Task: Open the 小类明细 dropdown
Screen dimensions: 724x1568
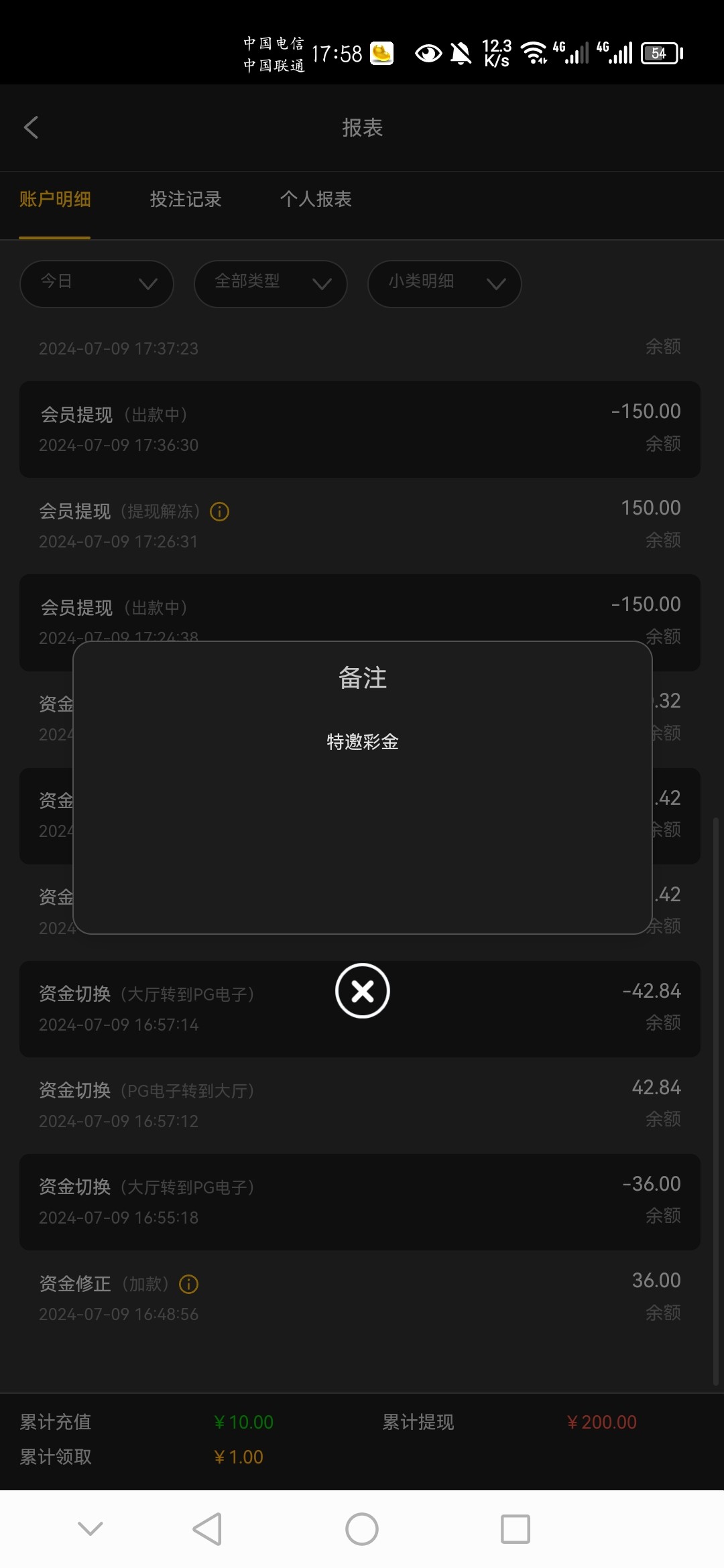Action: 444,283
